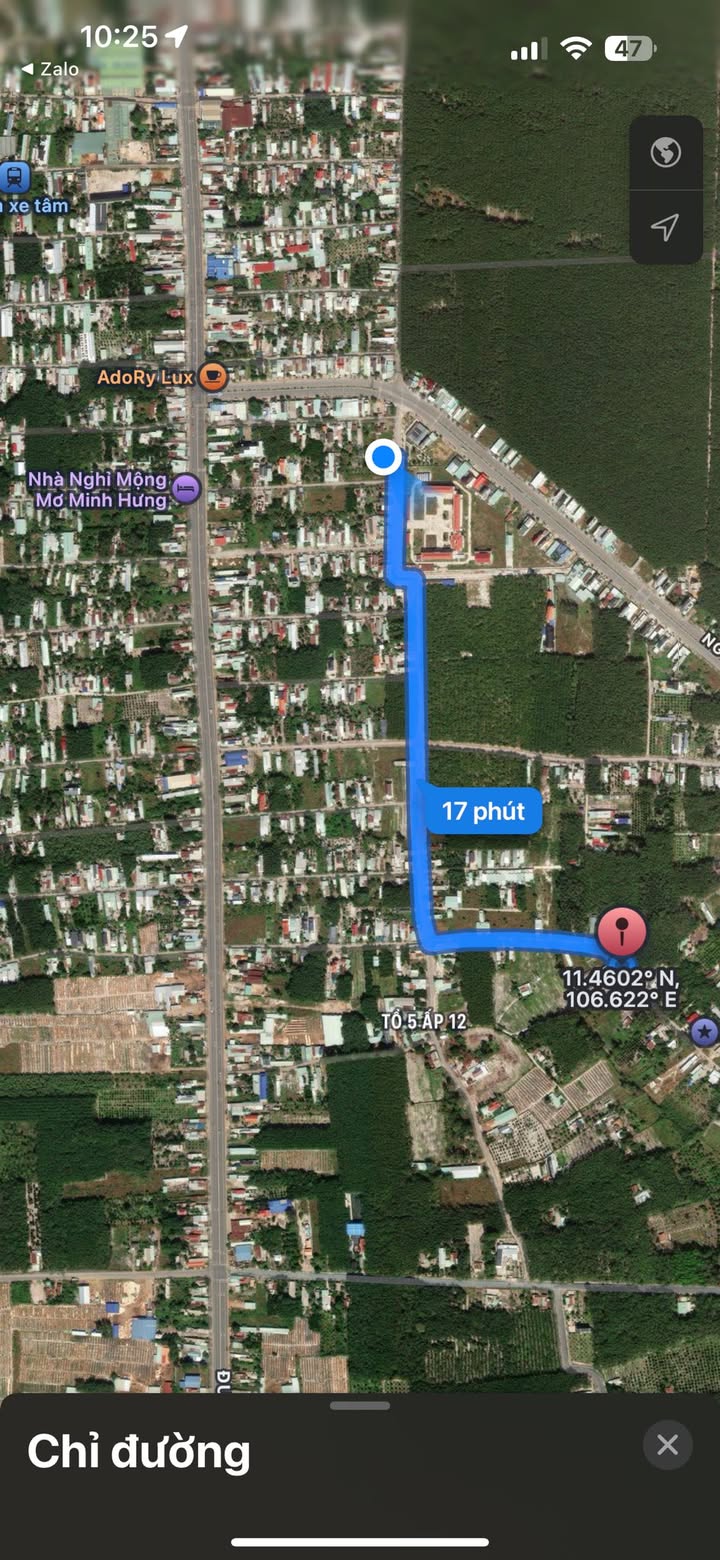Select the 17 phút route label
Image resolution: width=720 pixels, height=1560 pixels.
tap(484, 810)
